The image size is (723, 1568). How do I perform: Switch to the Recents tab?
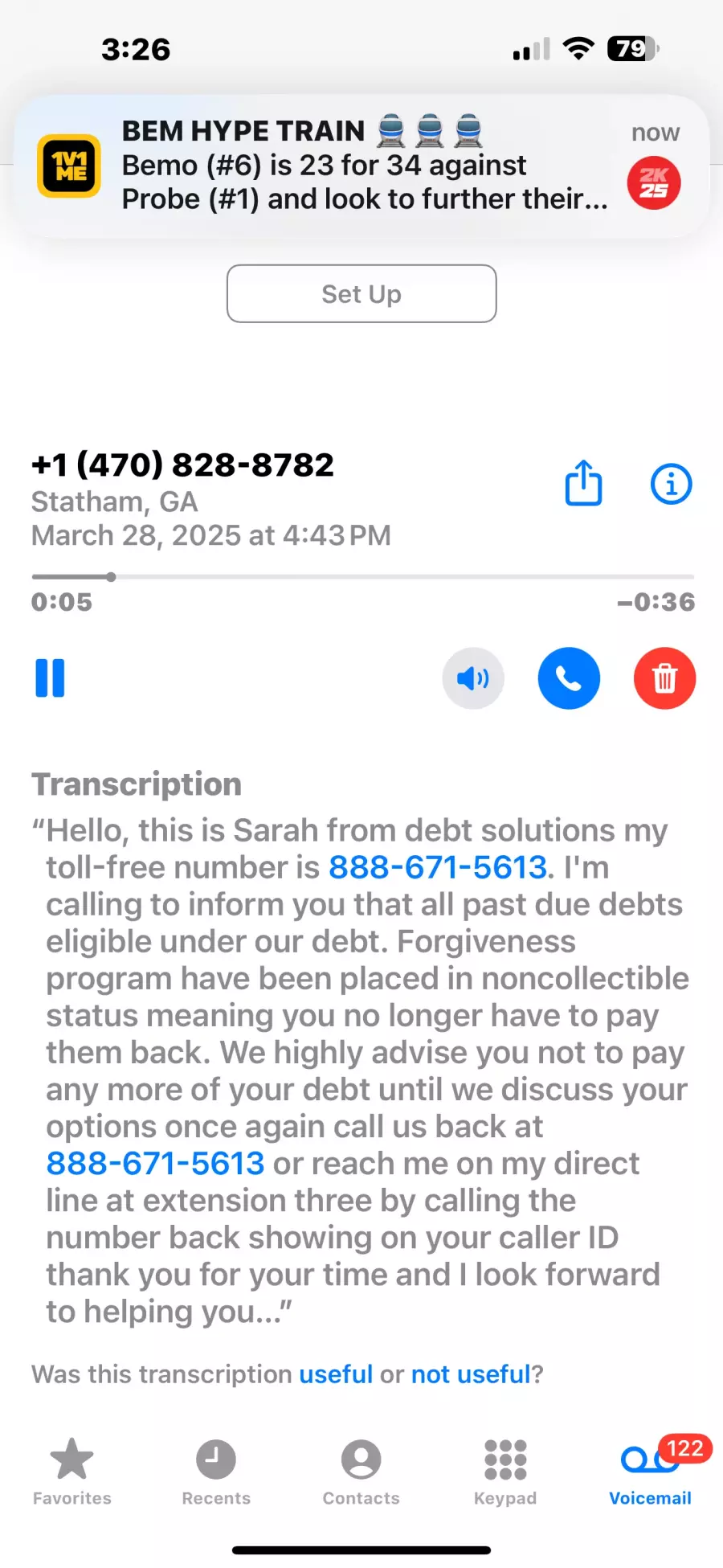pyautogui.click(x=216, y=1471)
